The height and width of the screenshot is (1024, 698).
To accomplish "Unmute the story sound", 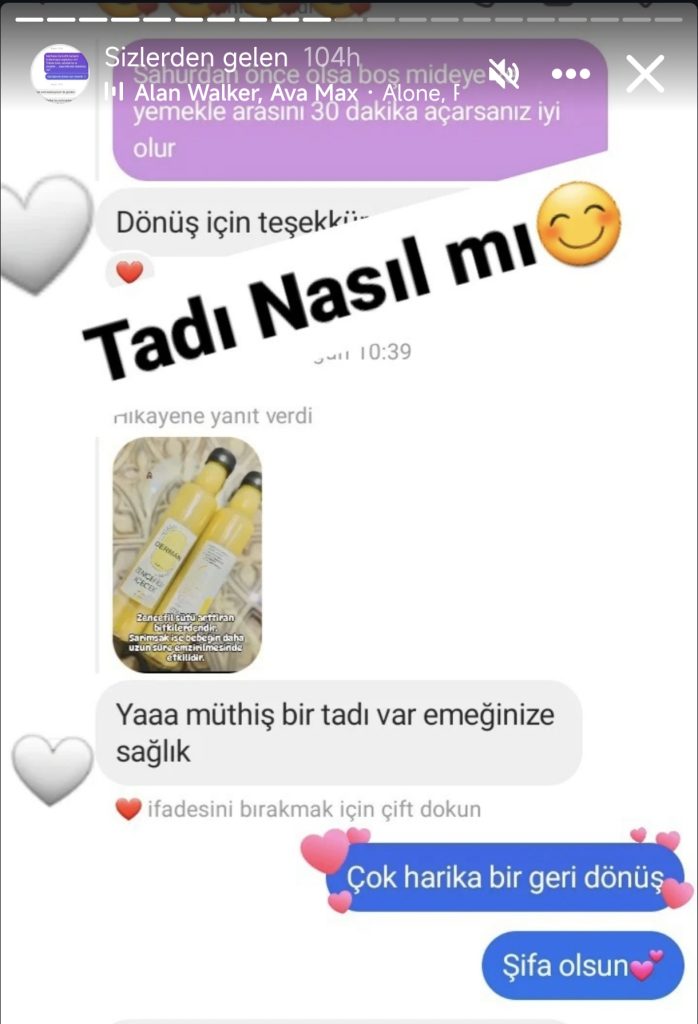I will 503,73.
